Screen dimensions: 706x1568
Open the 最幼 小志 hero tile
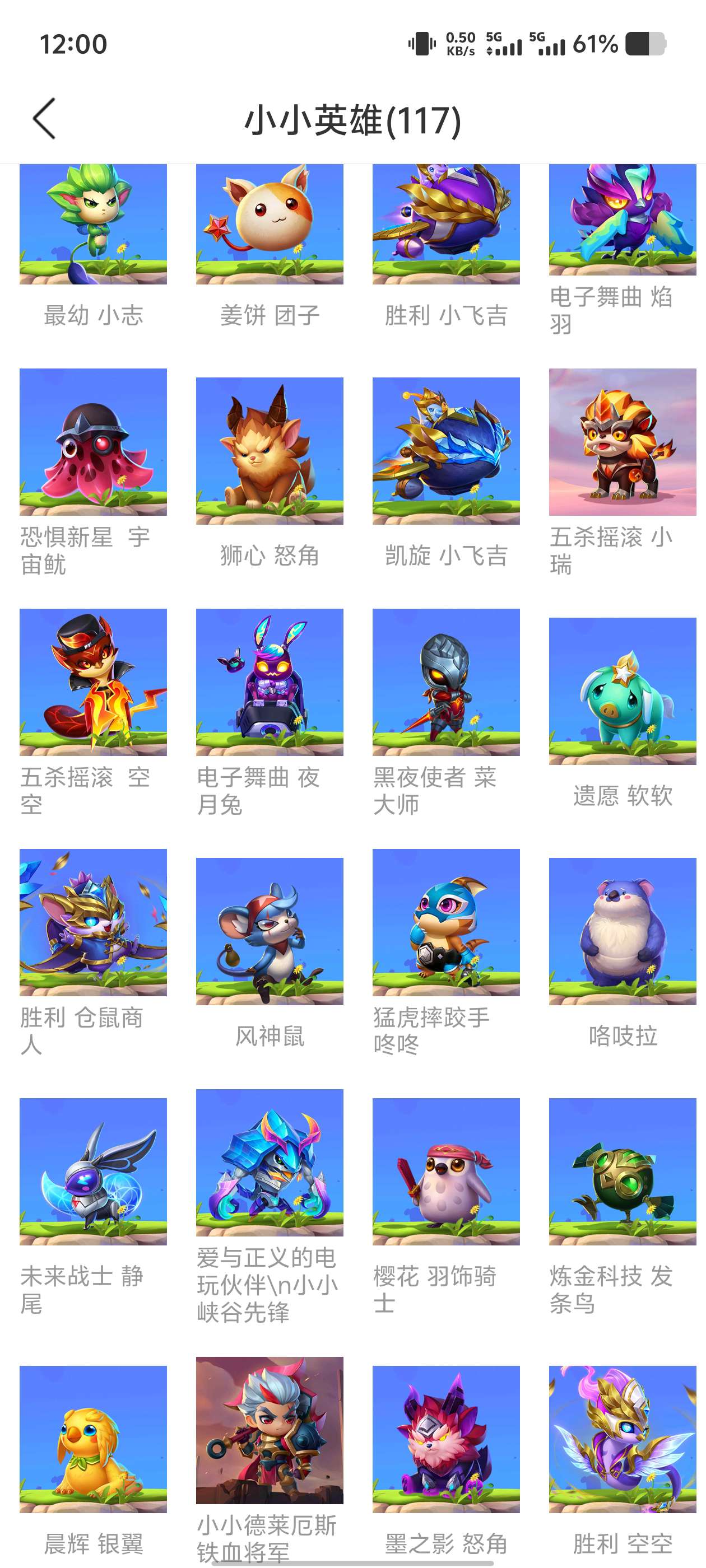(x=93, y=224)
